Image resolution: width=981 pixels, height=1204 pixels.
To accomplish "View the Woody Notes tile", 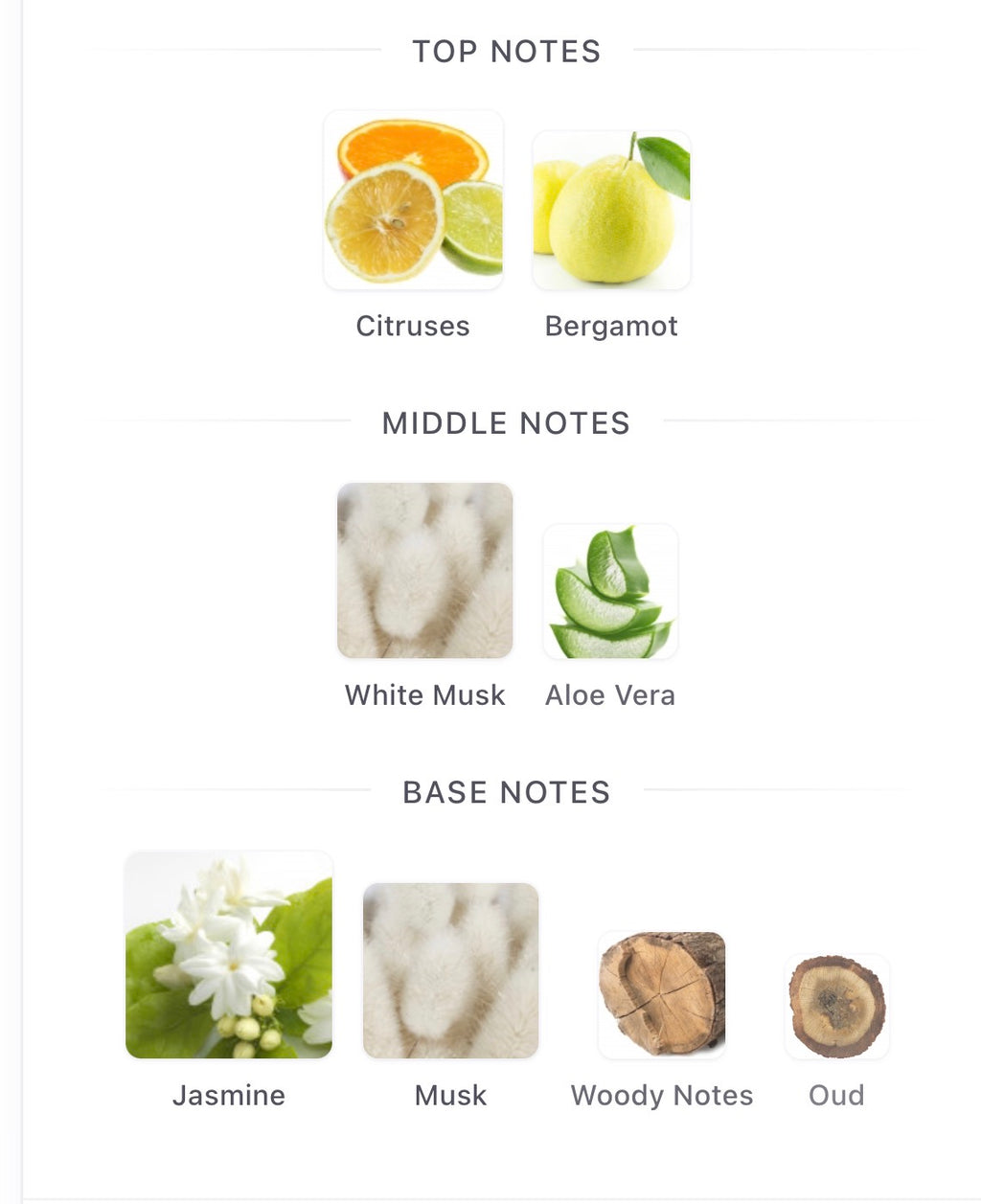I will [662, 994].
